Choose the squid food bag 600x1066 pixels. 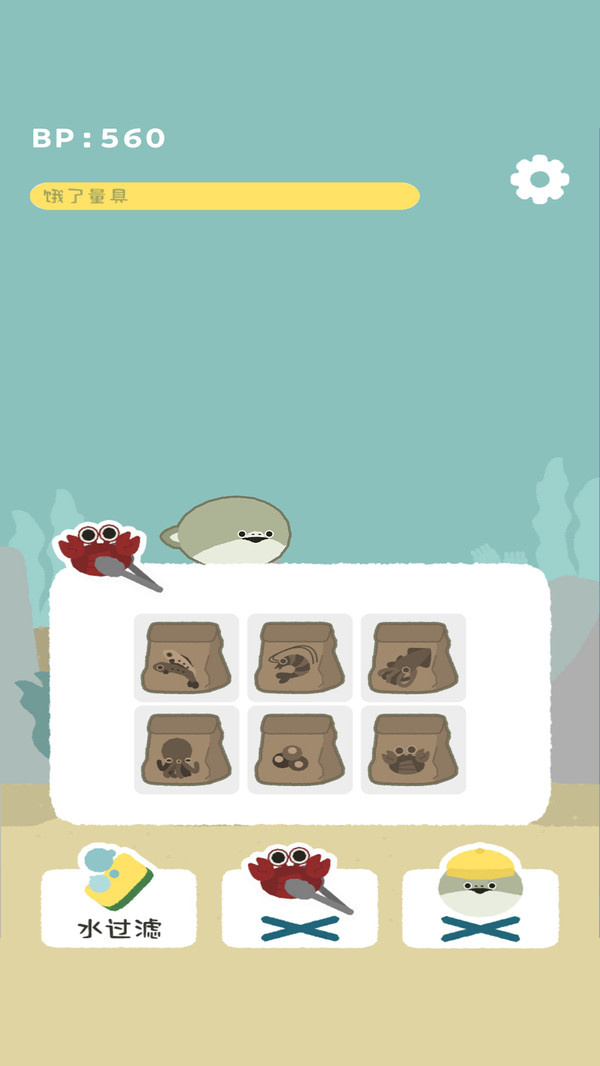[x=413, y=657]
